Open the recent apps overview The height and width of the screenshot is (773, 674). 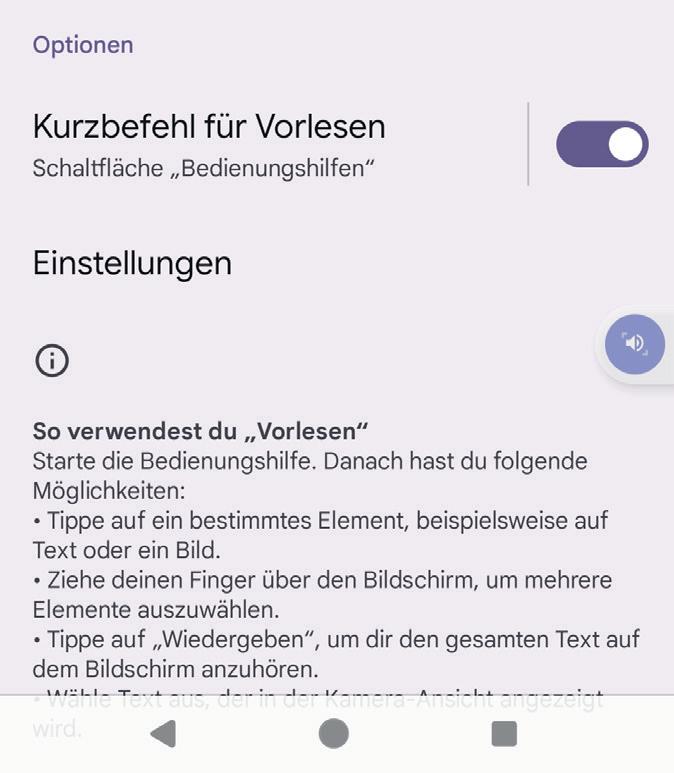tap(504, 734)
